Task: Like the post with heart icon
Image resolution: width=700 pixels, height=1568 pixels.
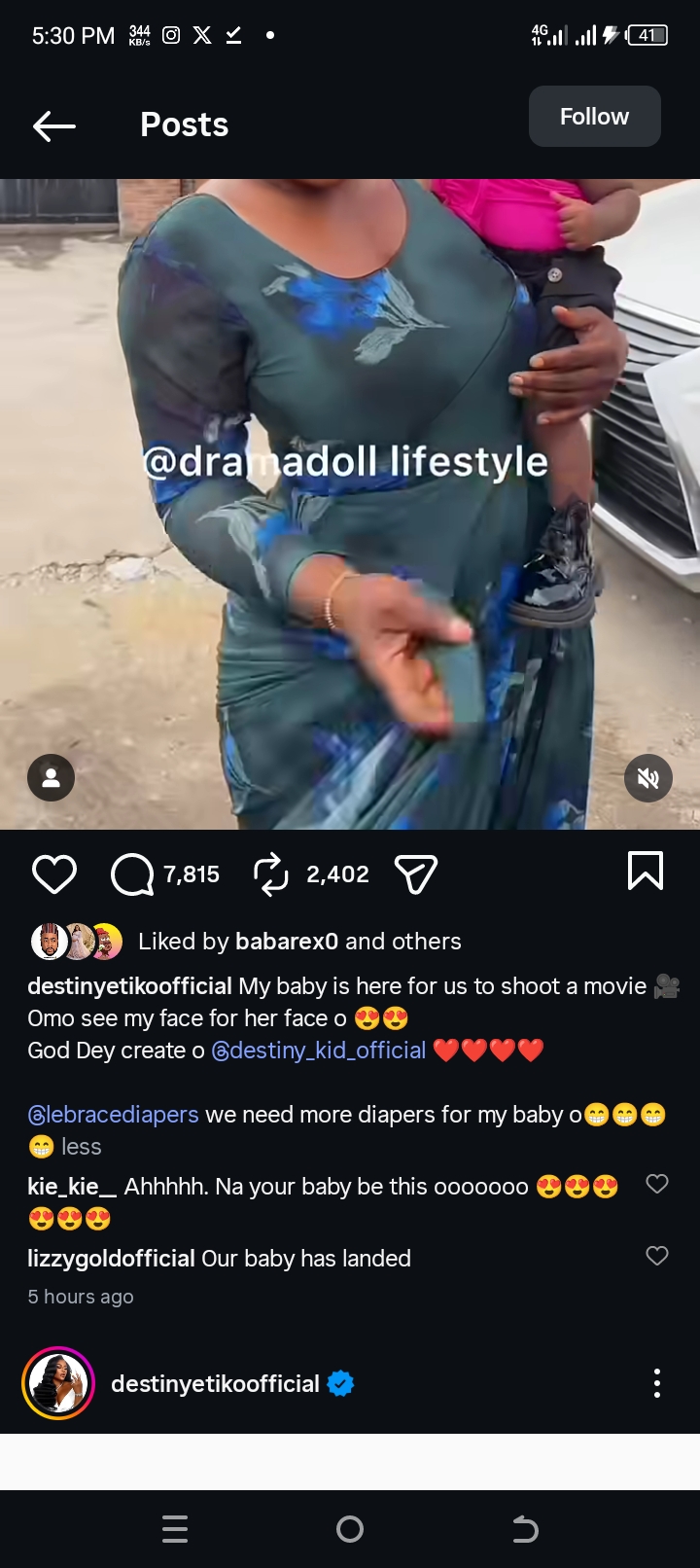Action: pos(54,873)
